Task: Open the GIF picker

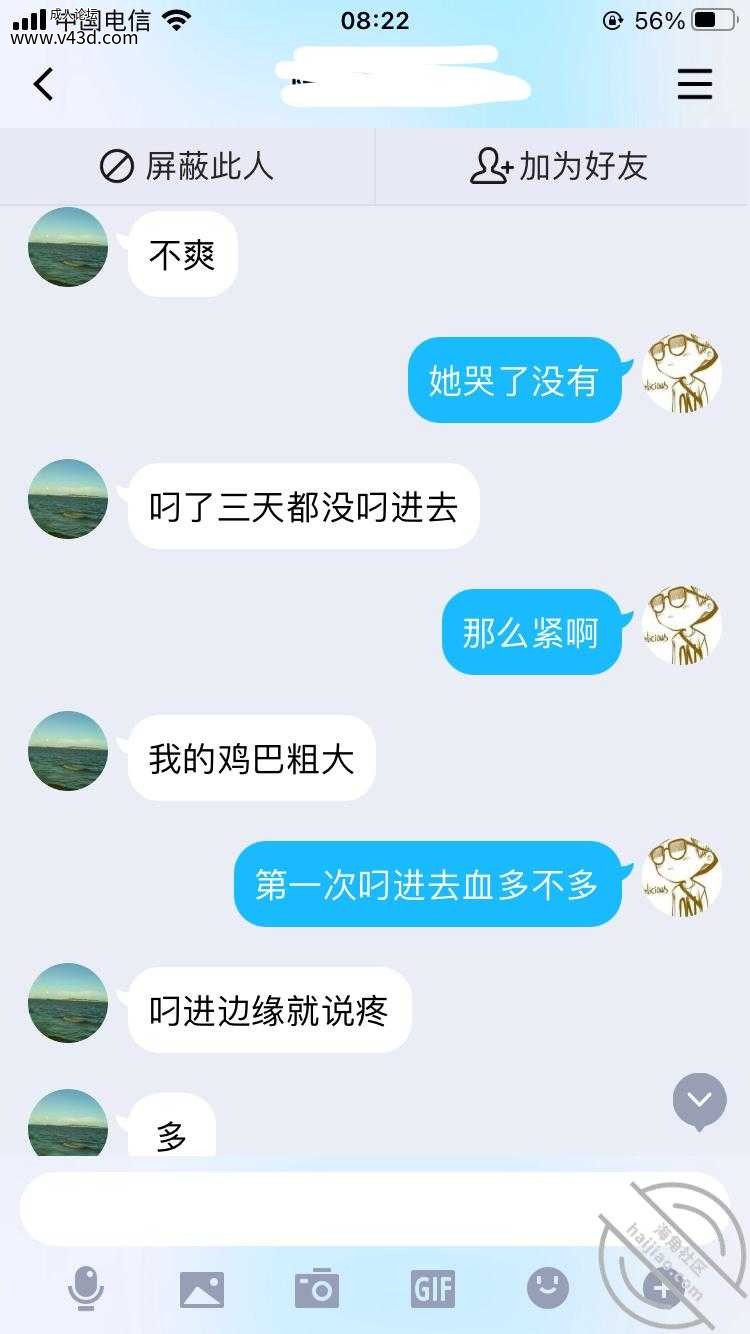Action: tap(433, 1288)
